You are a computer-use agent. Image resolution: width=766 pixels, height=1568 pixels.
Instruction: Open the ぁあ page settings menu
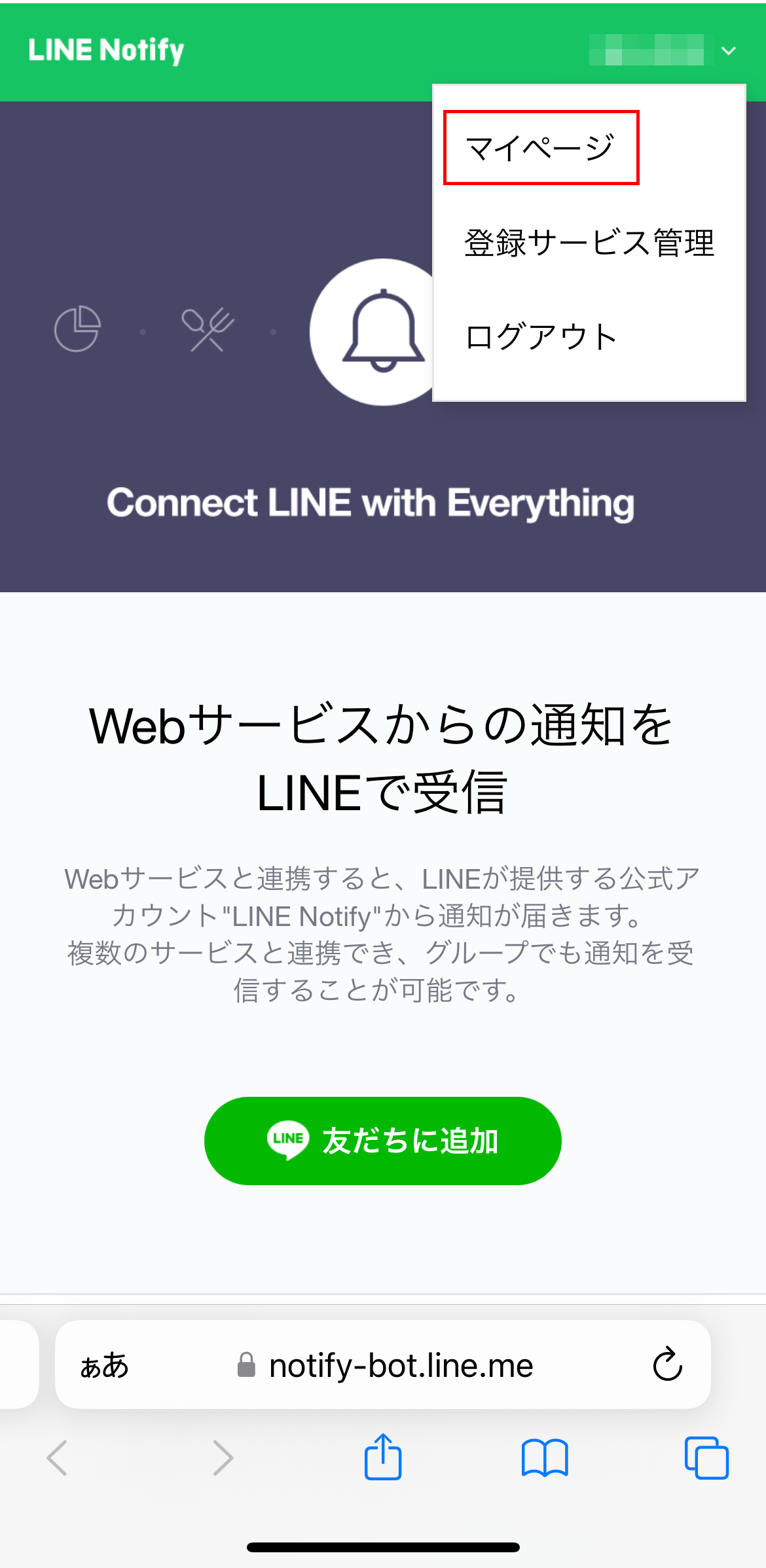(105, 1365)
